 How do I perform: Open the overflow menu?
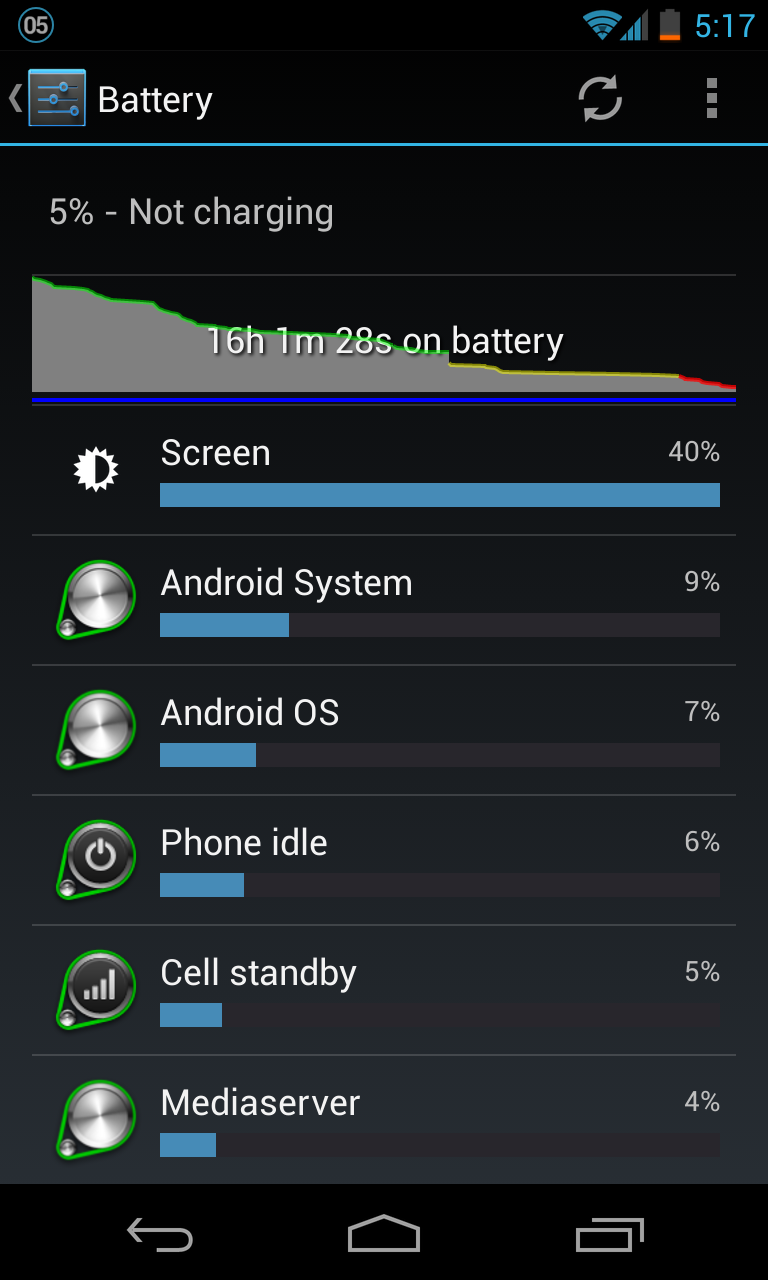(711, 99)
